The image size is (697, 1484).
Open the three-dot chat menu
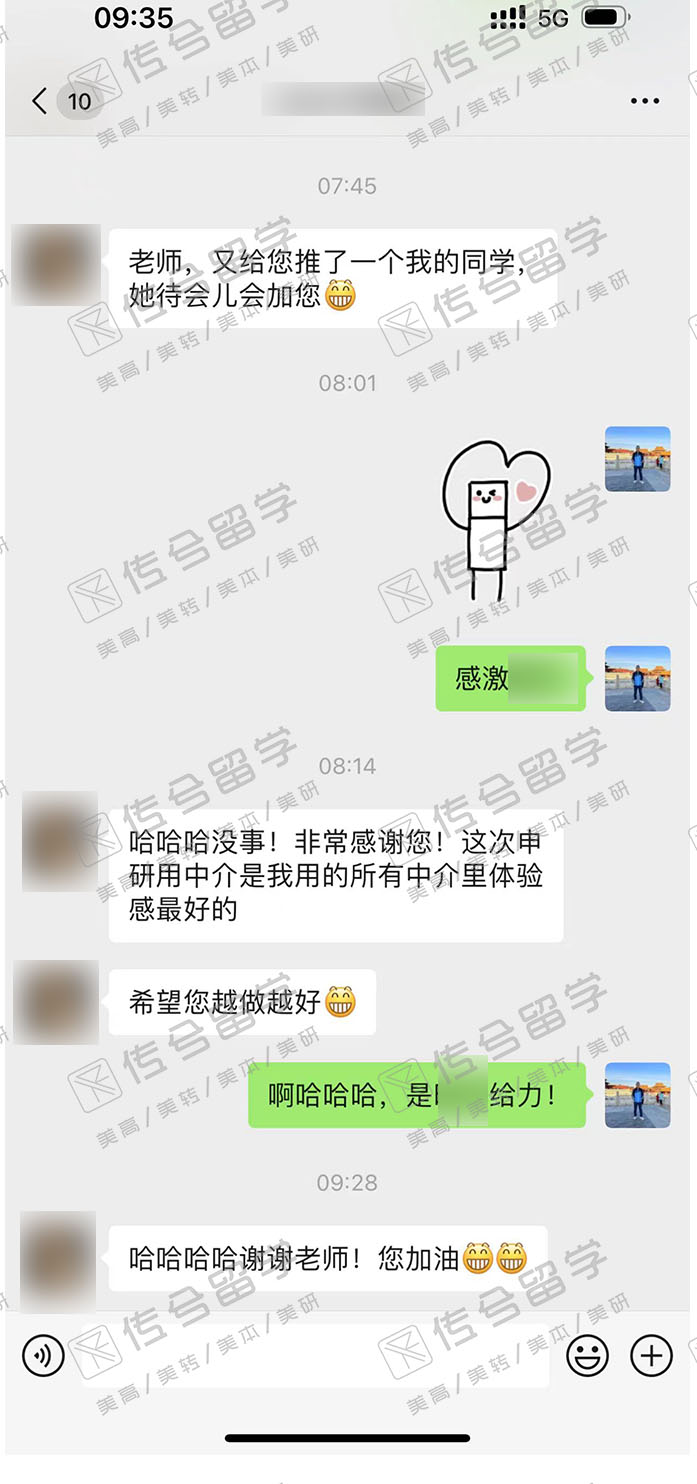click(x=645, y=101)
